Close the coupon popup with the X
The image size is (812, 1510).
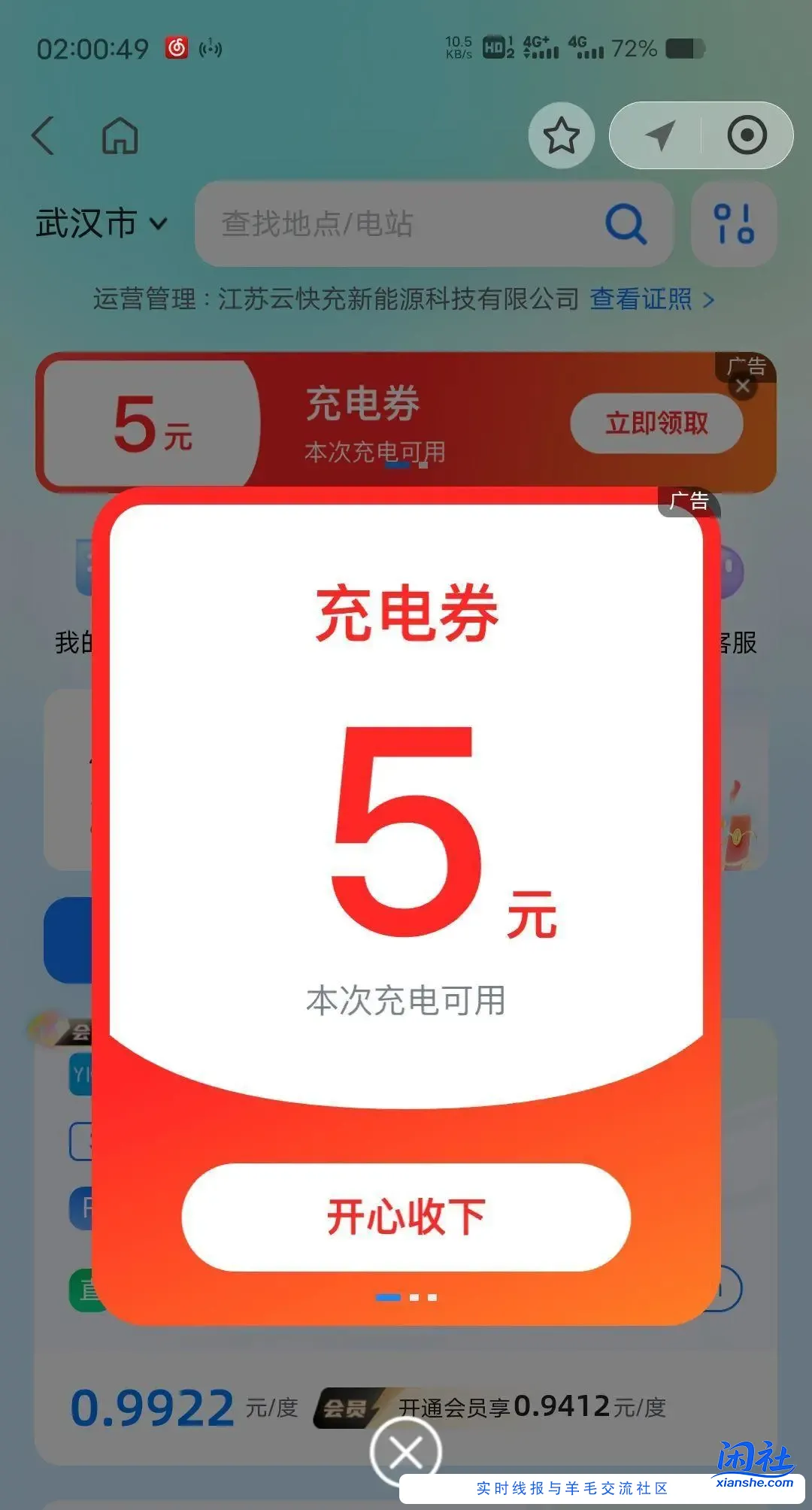pos(406,1453)
